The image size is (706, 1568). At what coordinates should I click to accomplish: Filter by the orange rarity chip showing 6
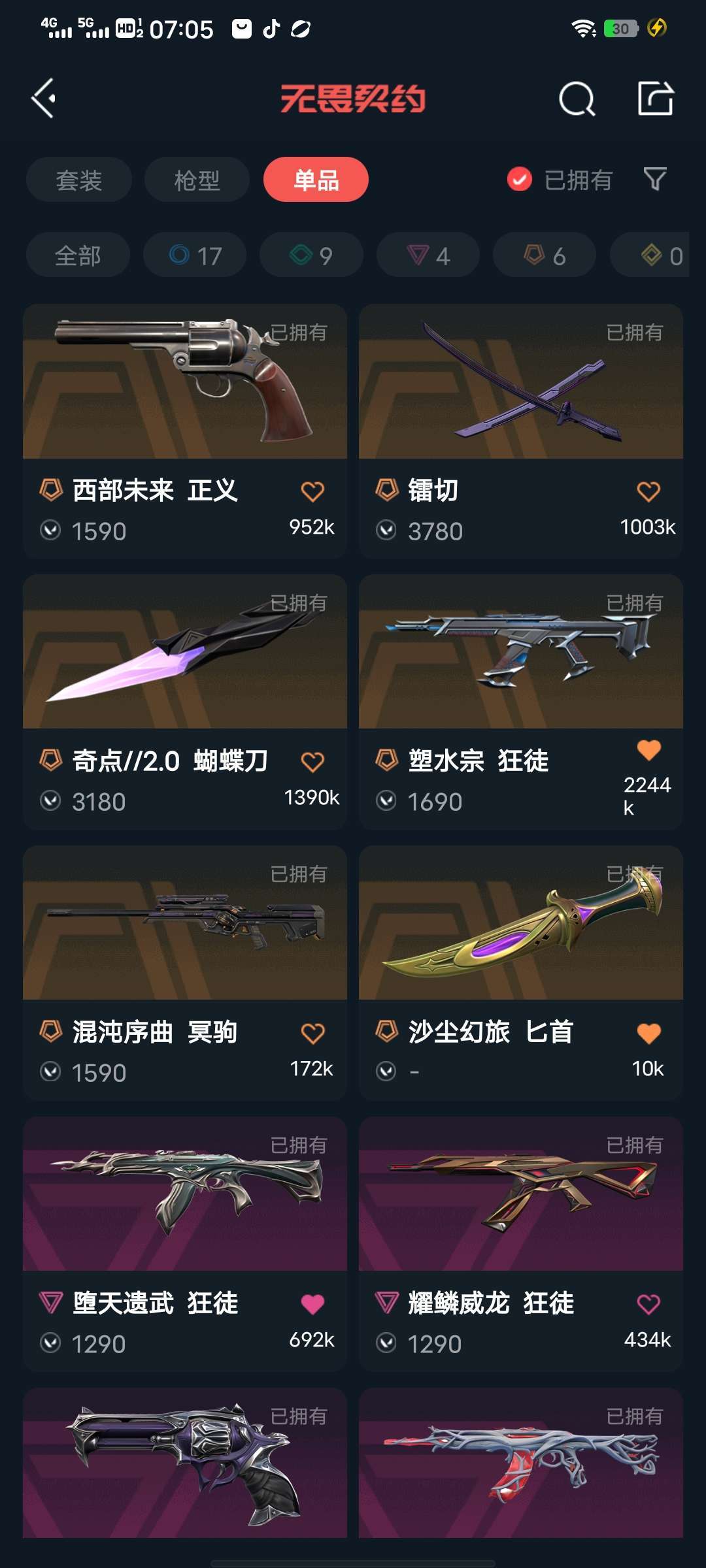point(545,255)
